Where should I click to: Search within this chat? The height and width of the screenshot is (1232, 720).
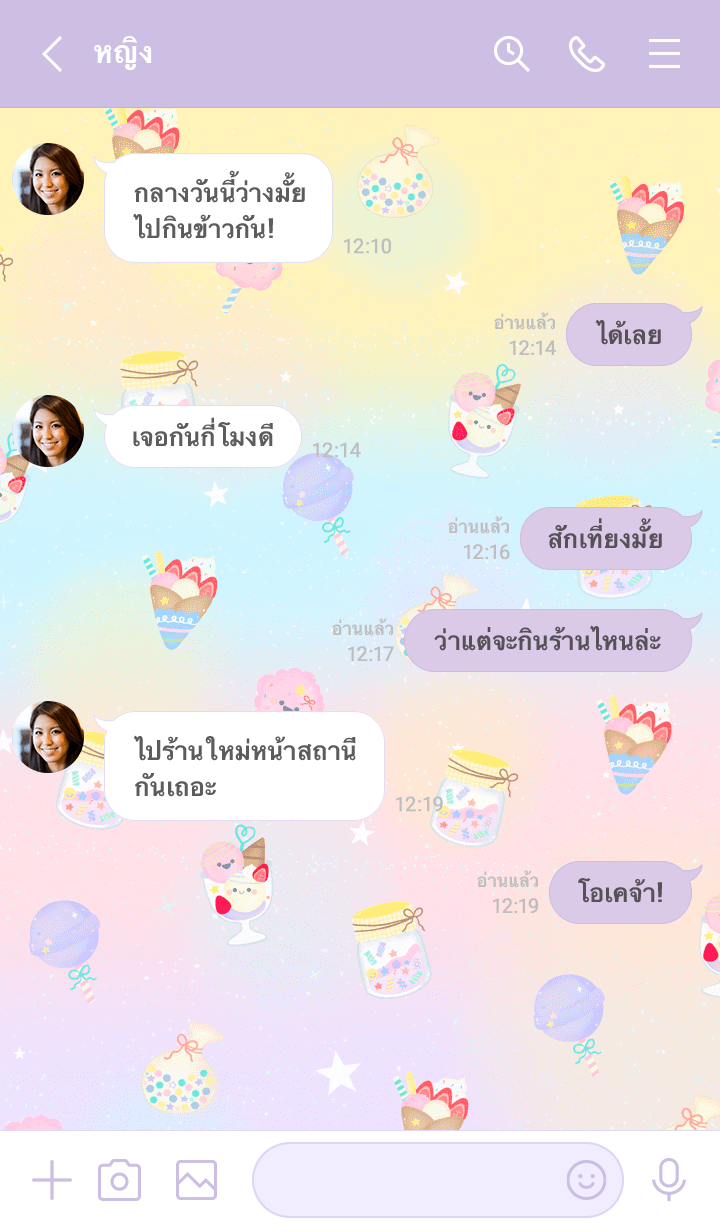click(511, 54)
